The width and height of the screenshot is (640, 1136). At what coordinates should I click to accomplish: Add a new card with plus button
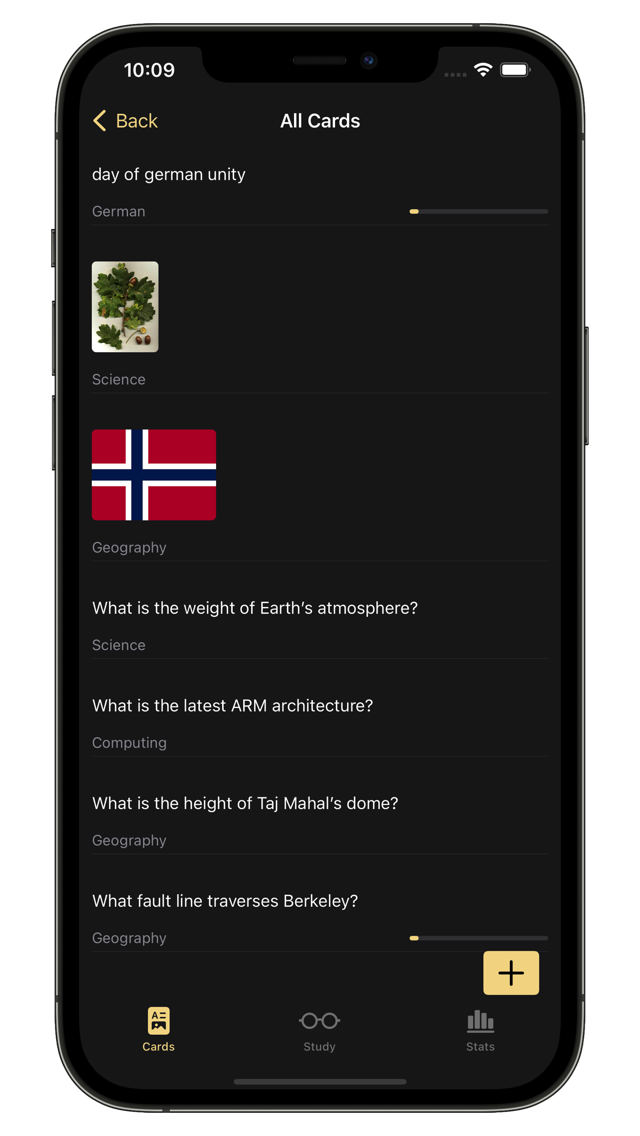(x=511, y=973)
